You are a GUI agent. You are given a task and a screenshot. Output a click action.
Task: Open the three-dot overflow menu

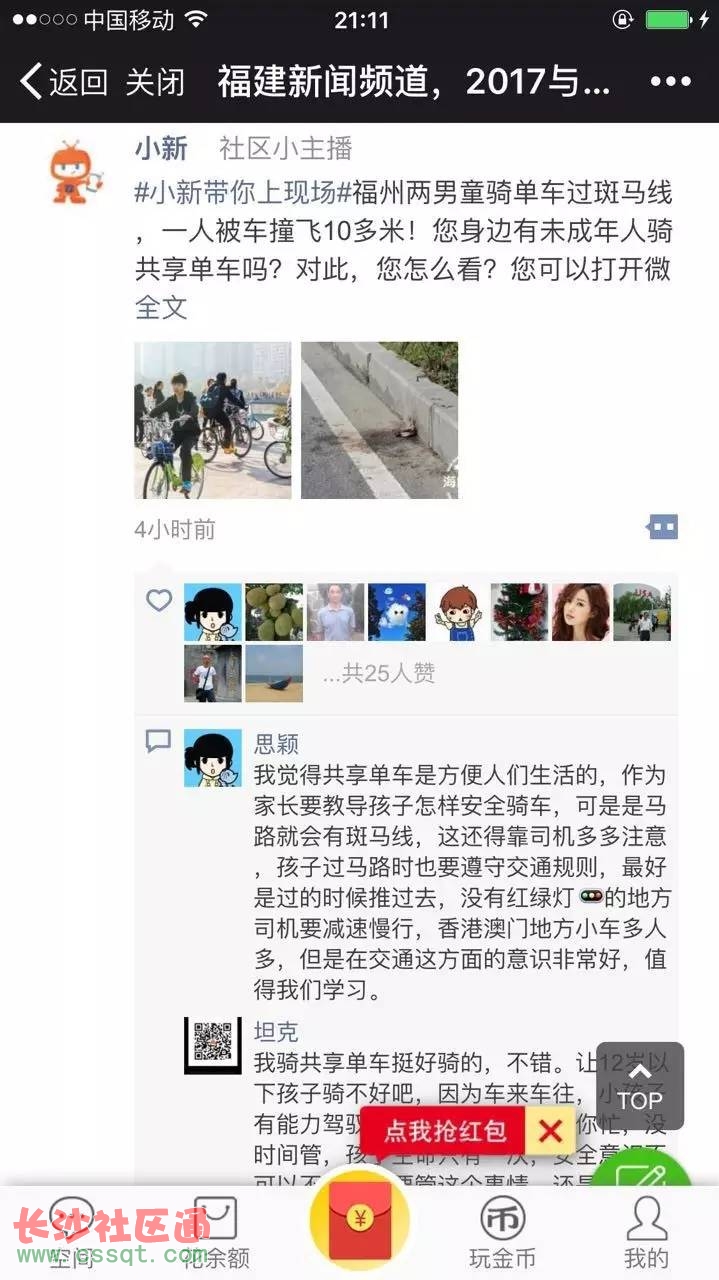tap(670, 82)
